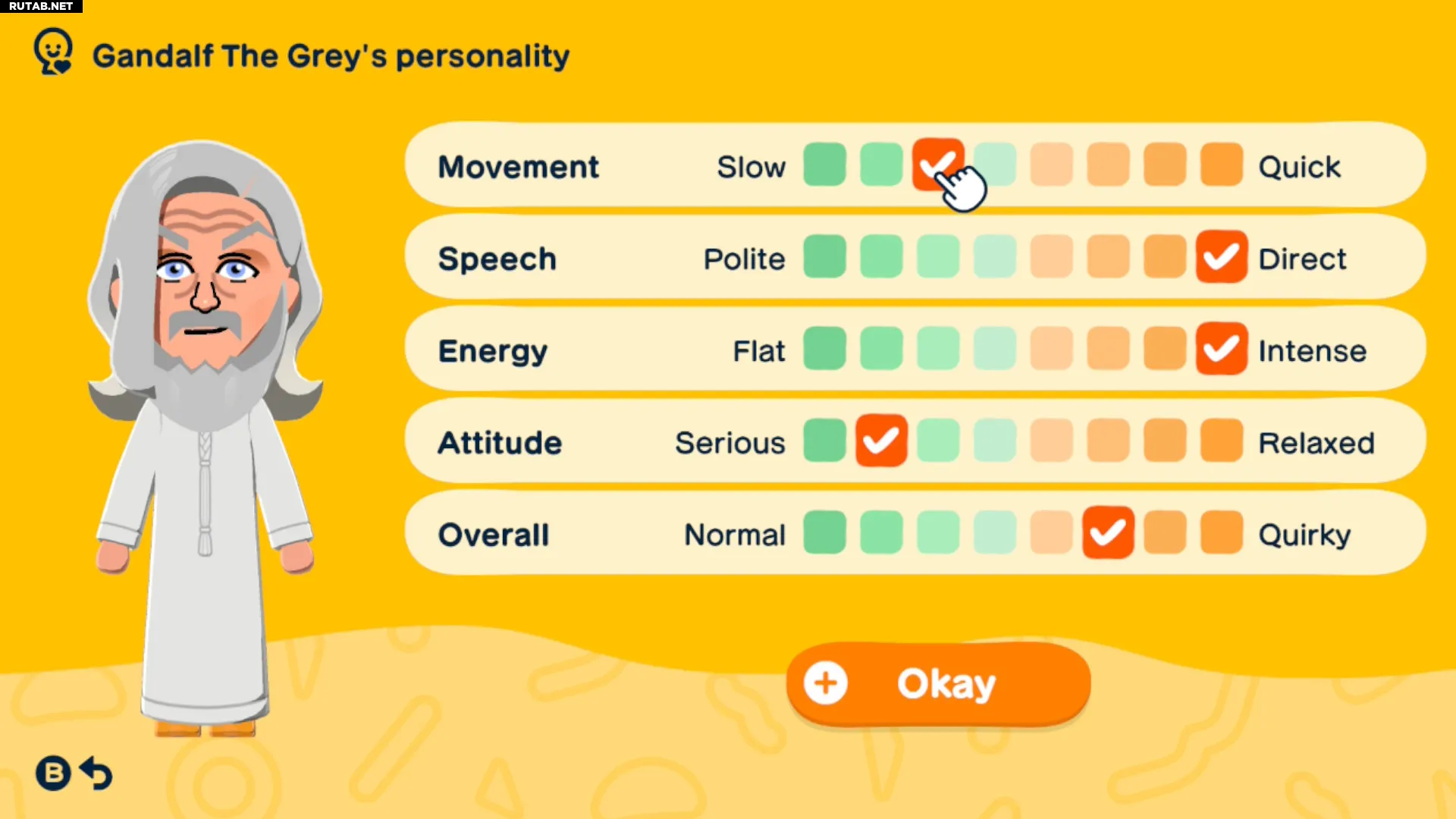Set Overall to the most normal level
The height and width of the screenshot is (819, 1456).
pos(824,532)
